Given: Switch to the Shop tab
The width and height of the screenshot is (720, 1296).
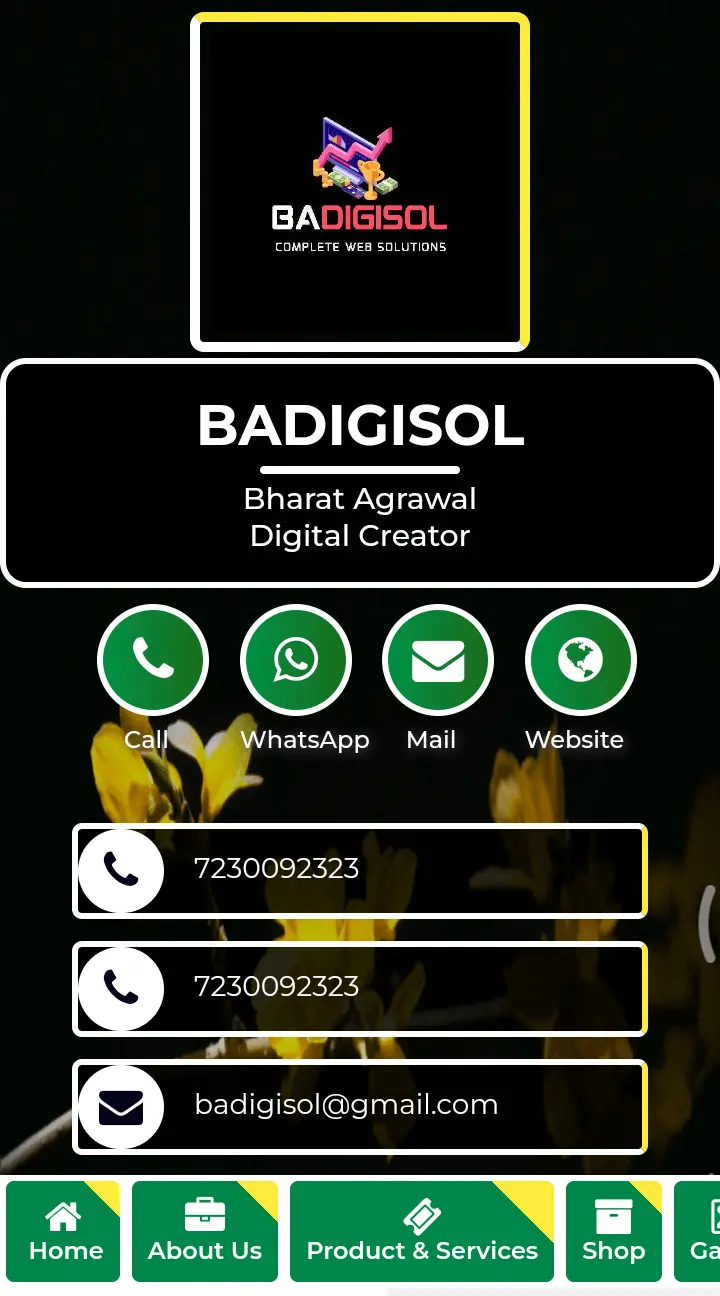Looking at the screenshot, I should 614,1232.
